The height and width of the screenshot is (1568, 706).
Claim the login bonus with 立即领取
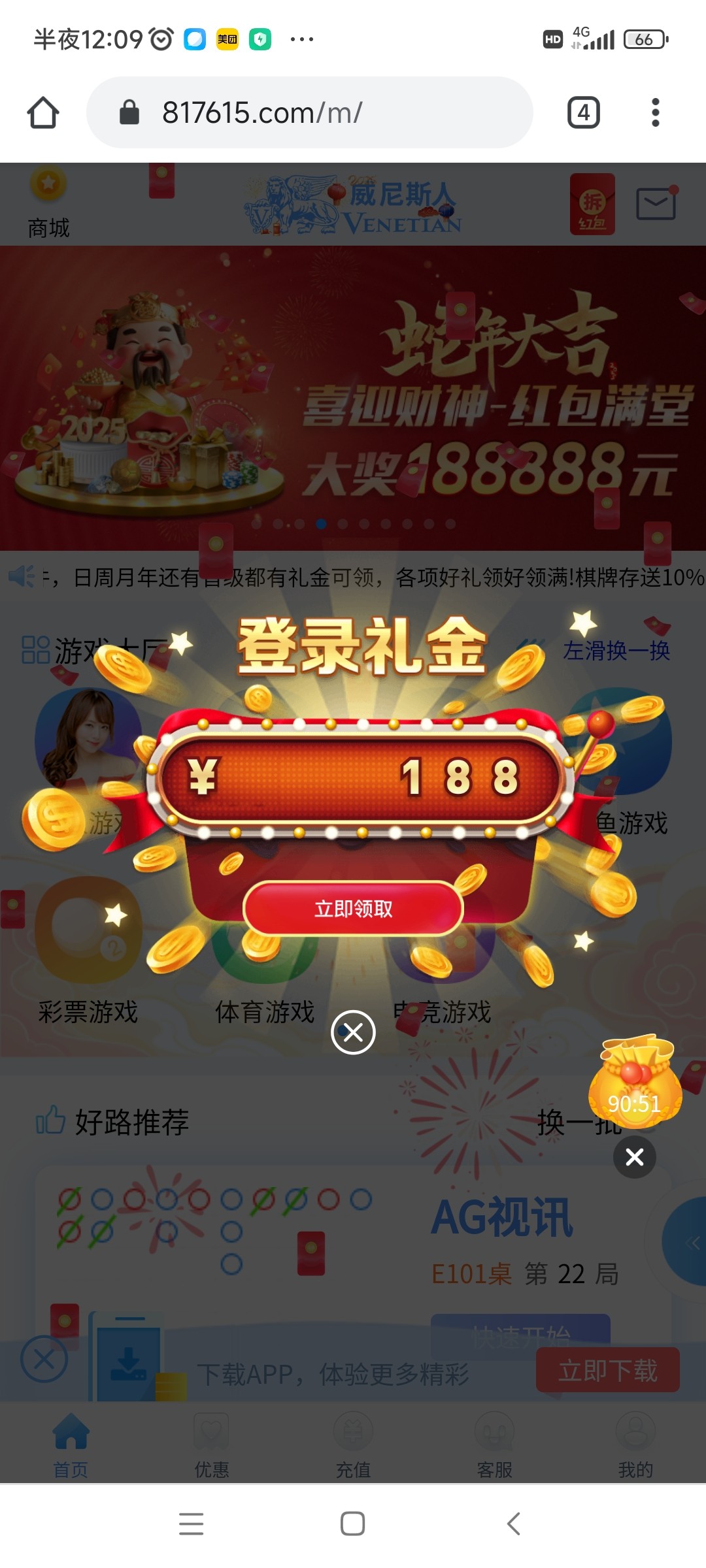(x=353, y=908)
